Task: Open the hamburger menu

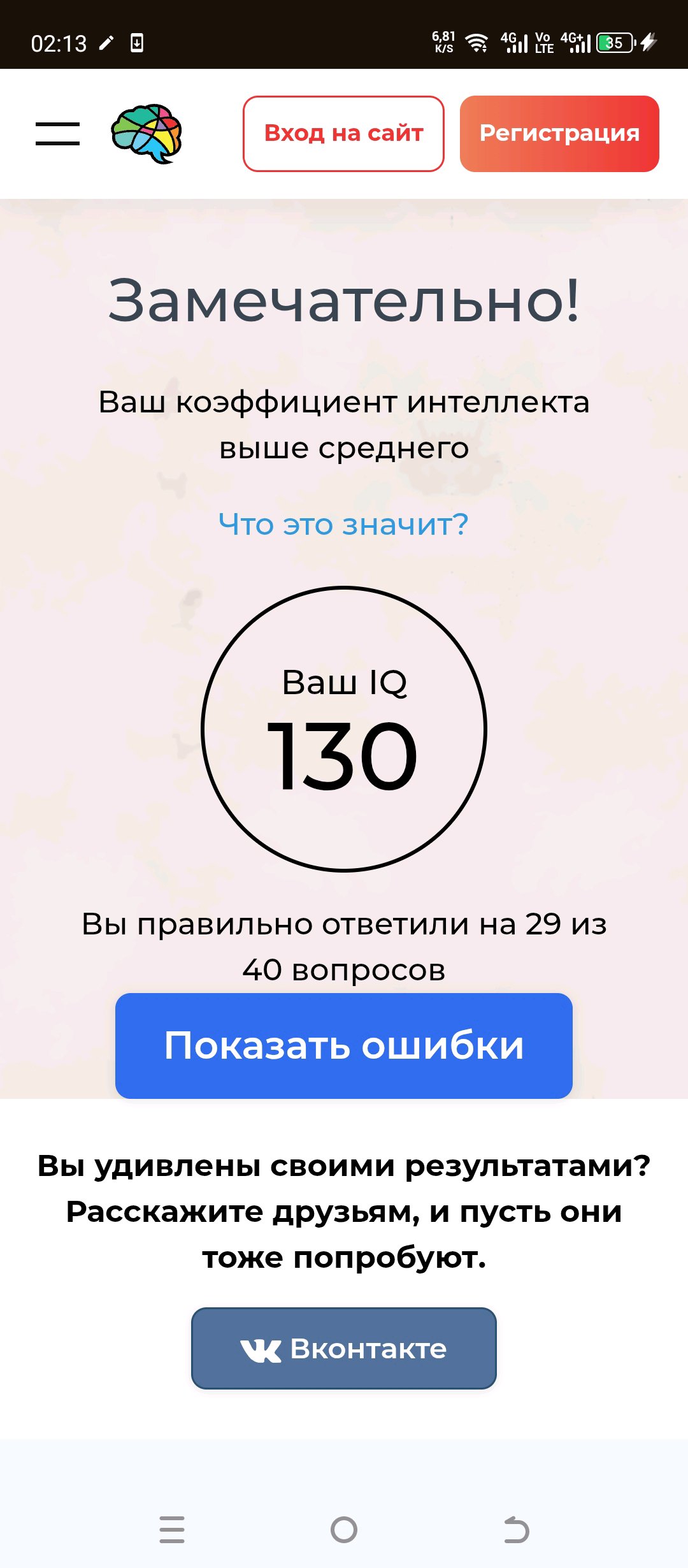Action: pyautogui.click(x=57, y=134)
